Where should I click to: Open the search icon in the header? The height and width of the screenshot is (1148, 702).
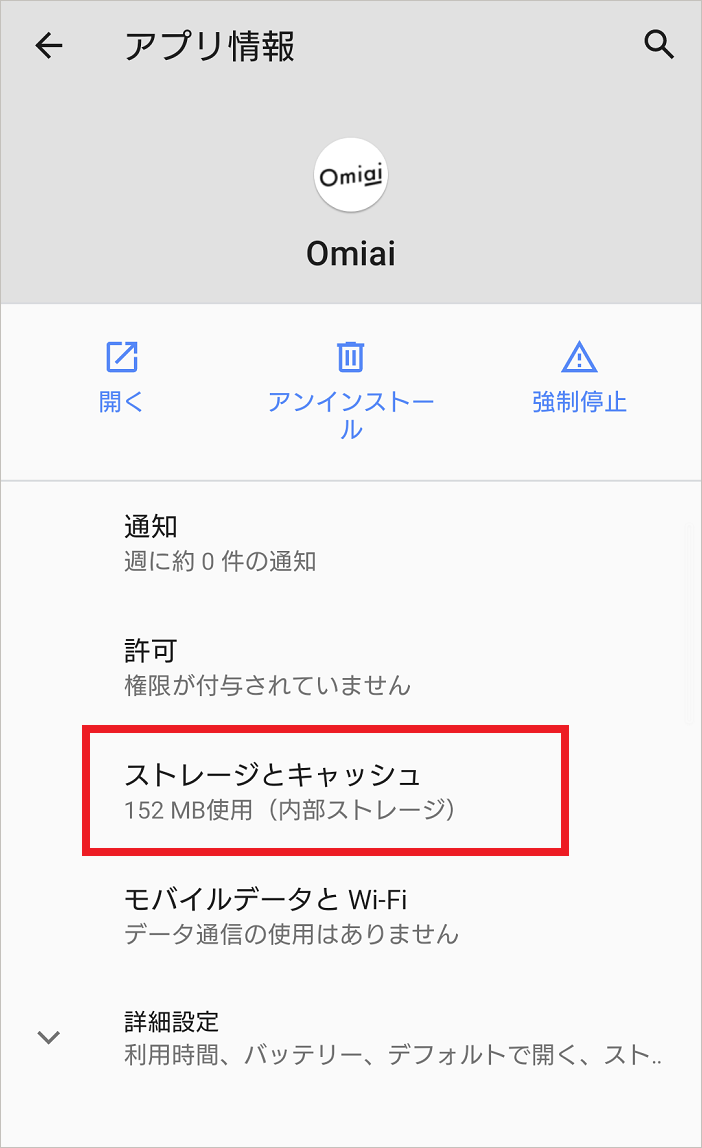[658, 45]
